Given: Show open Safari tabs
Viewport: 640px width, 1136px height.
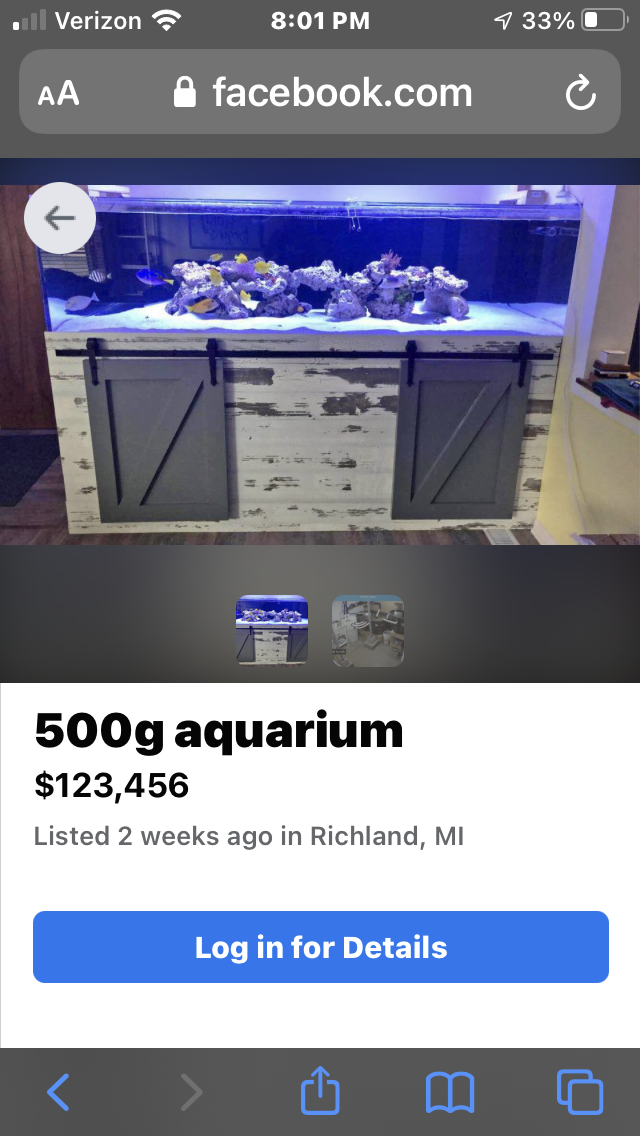Looking at the screenshot, I should point(580,1092).
